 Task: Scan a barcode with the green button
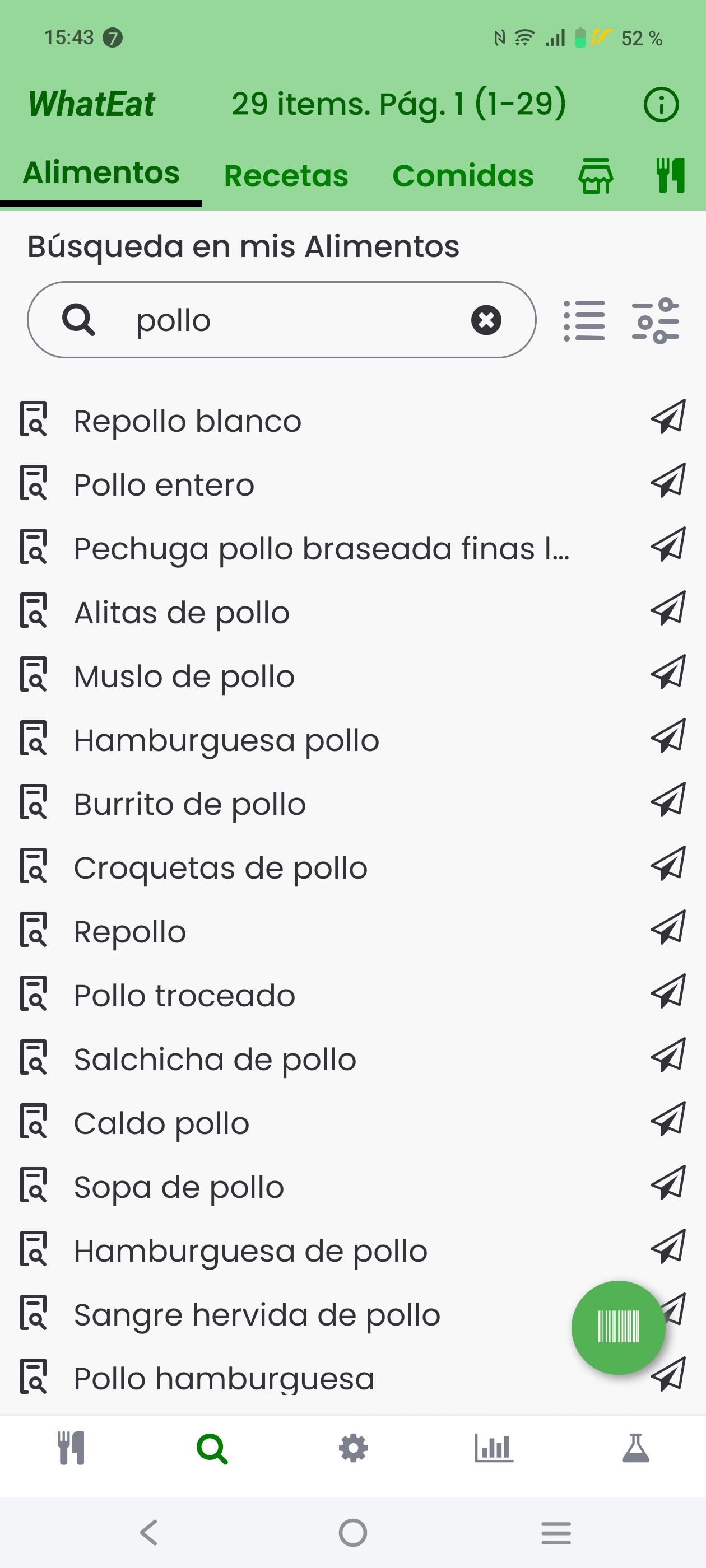coord(618,1328)
